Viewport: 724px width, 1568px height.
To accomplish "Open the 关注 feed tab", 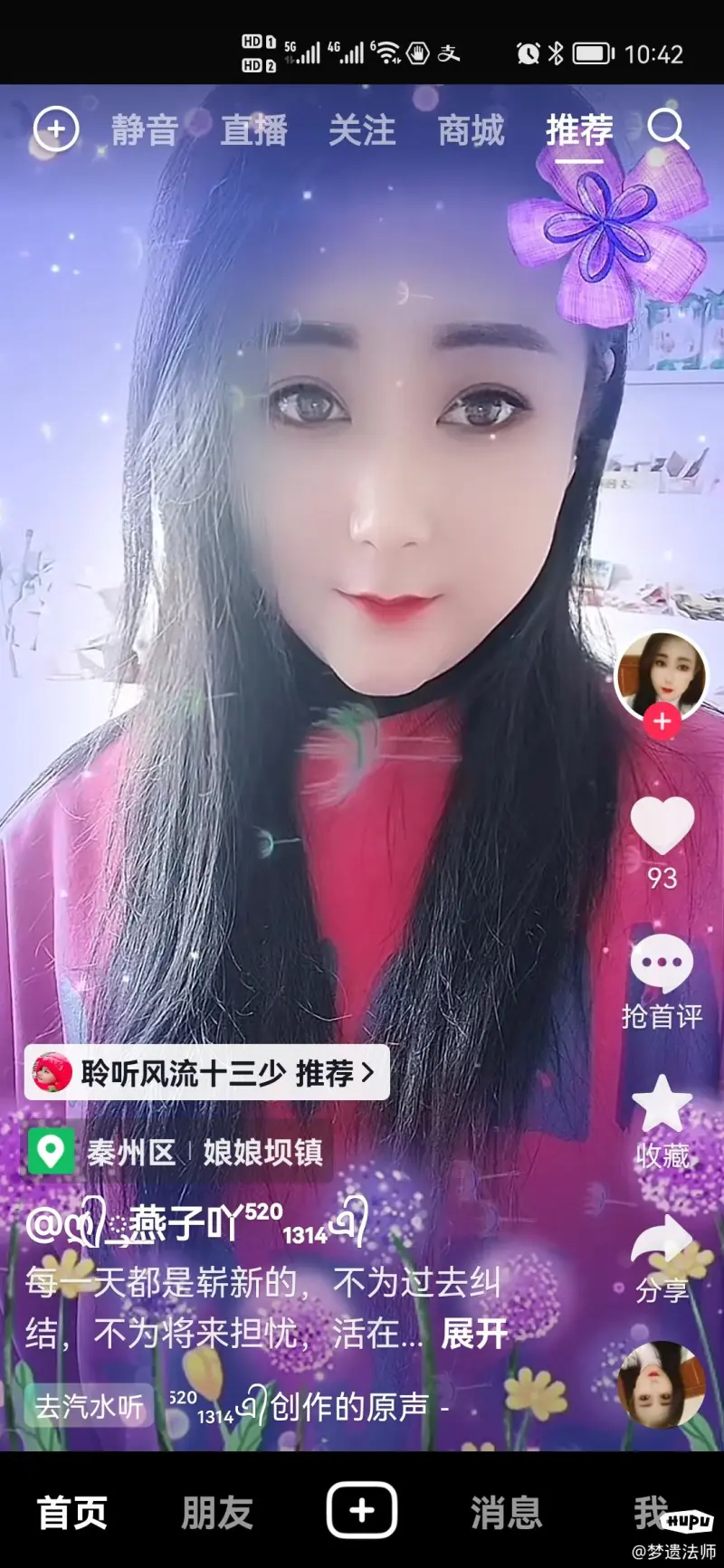I will tap(362, 130).
